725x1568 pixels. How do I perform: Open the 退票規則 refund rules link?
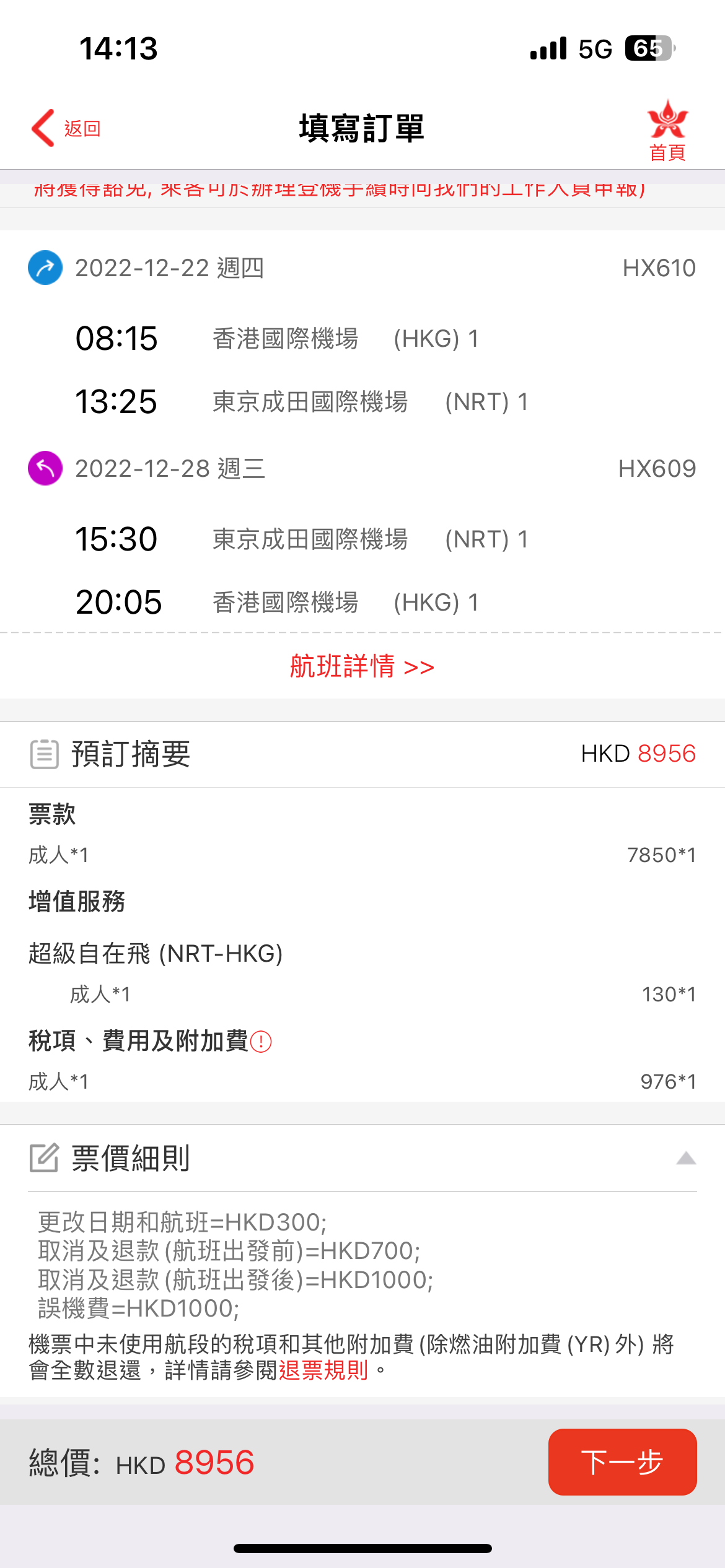[x=323, y=1370]
